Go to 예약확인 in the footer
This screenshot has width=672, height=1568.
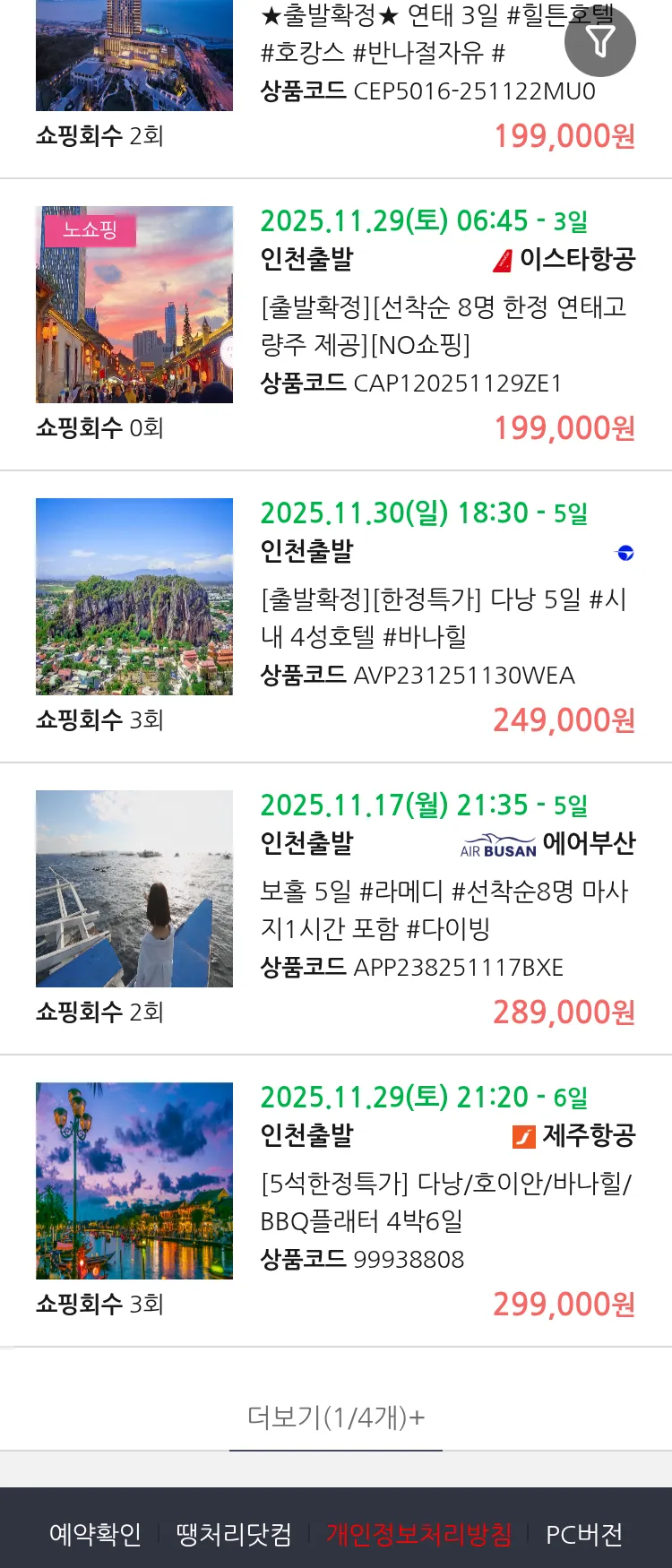[95, 1534]
